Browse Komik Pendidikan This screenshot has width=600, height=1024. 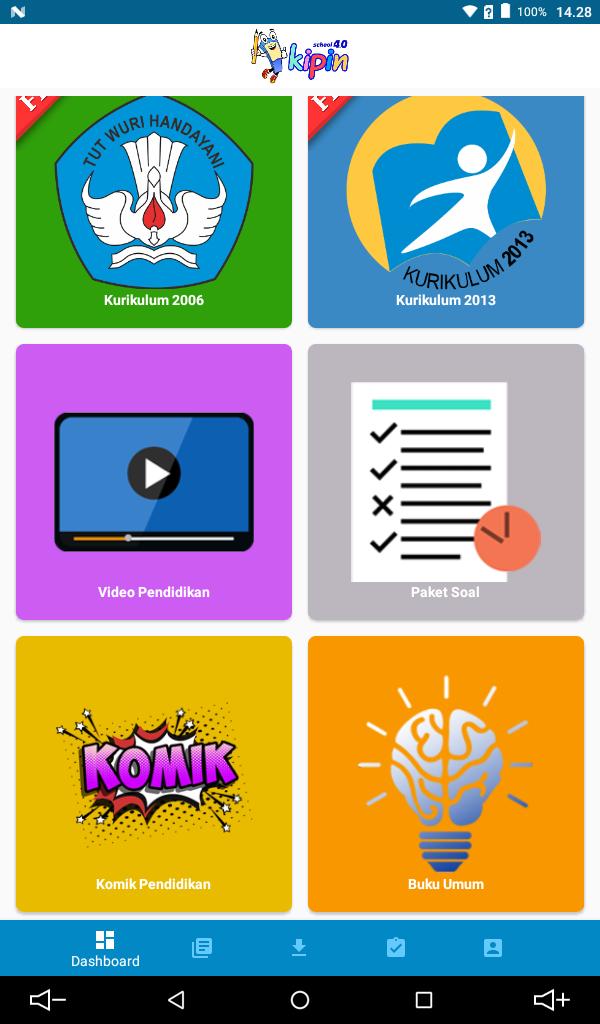click(x=154, y=774)
